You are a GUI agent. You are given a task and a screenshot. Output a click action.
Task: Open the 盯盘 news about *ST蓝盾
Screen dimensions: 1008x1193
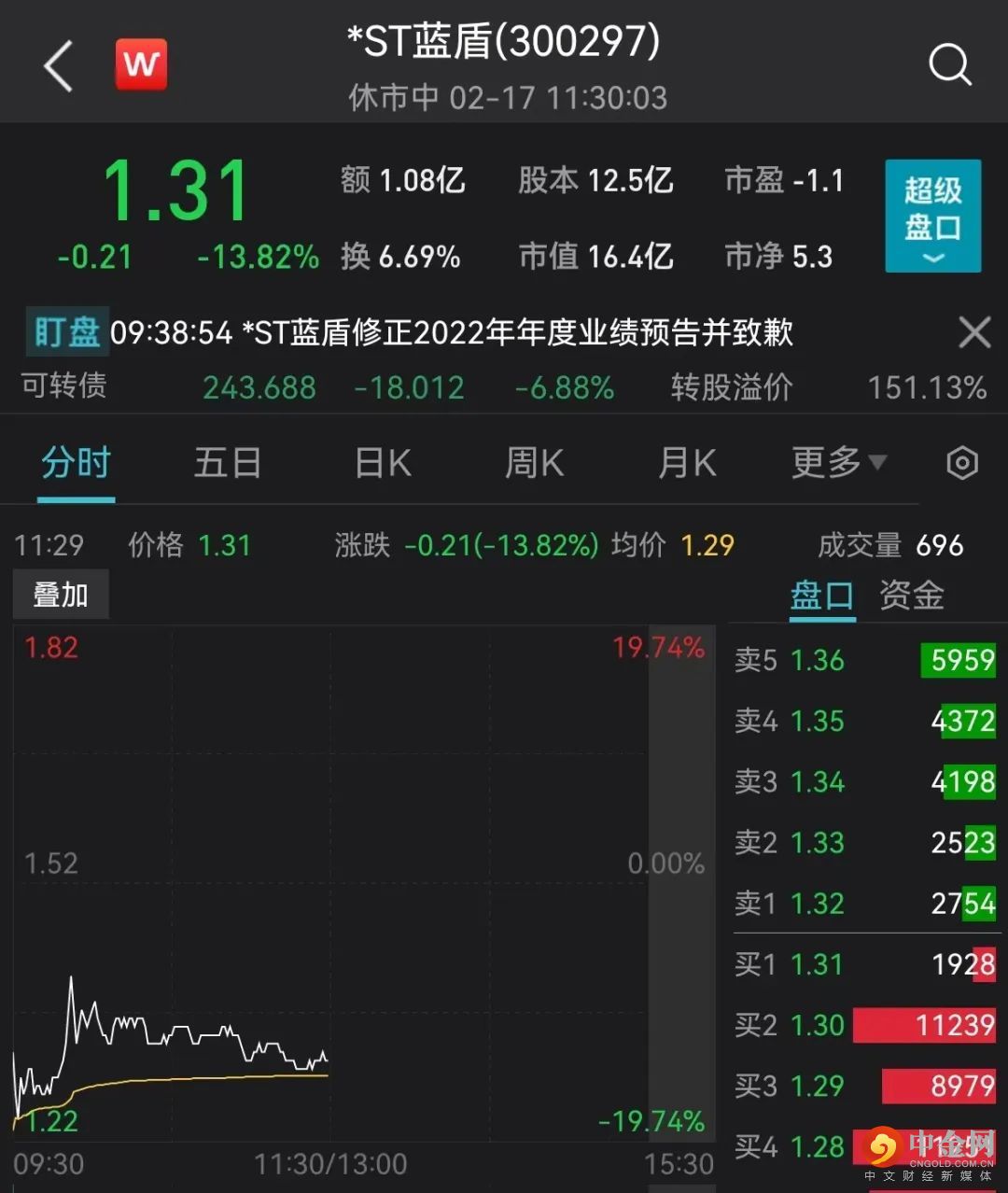(451, 332)
